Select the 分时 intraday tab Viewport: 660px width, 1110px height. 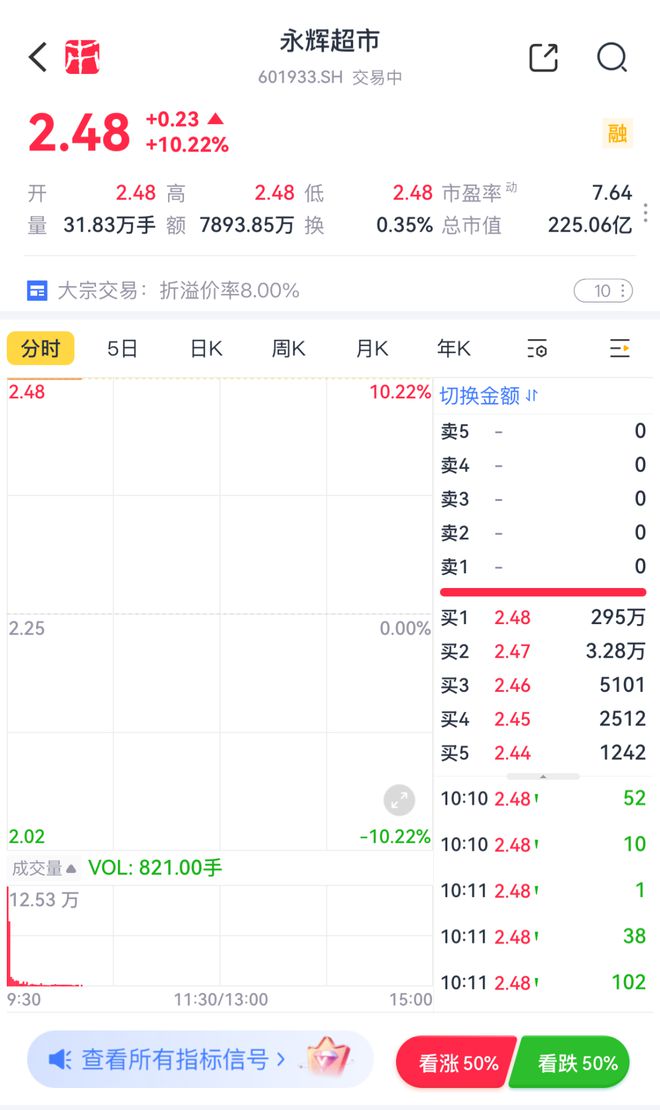point(40,348)
